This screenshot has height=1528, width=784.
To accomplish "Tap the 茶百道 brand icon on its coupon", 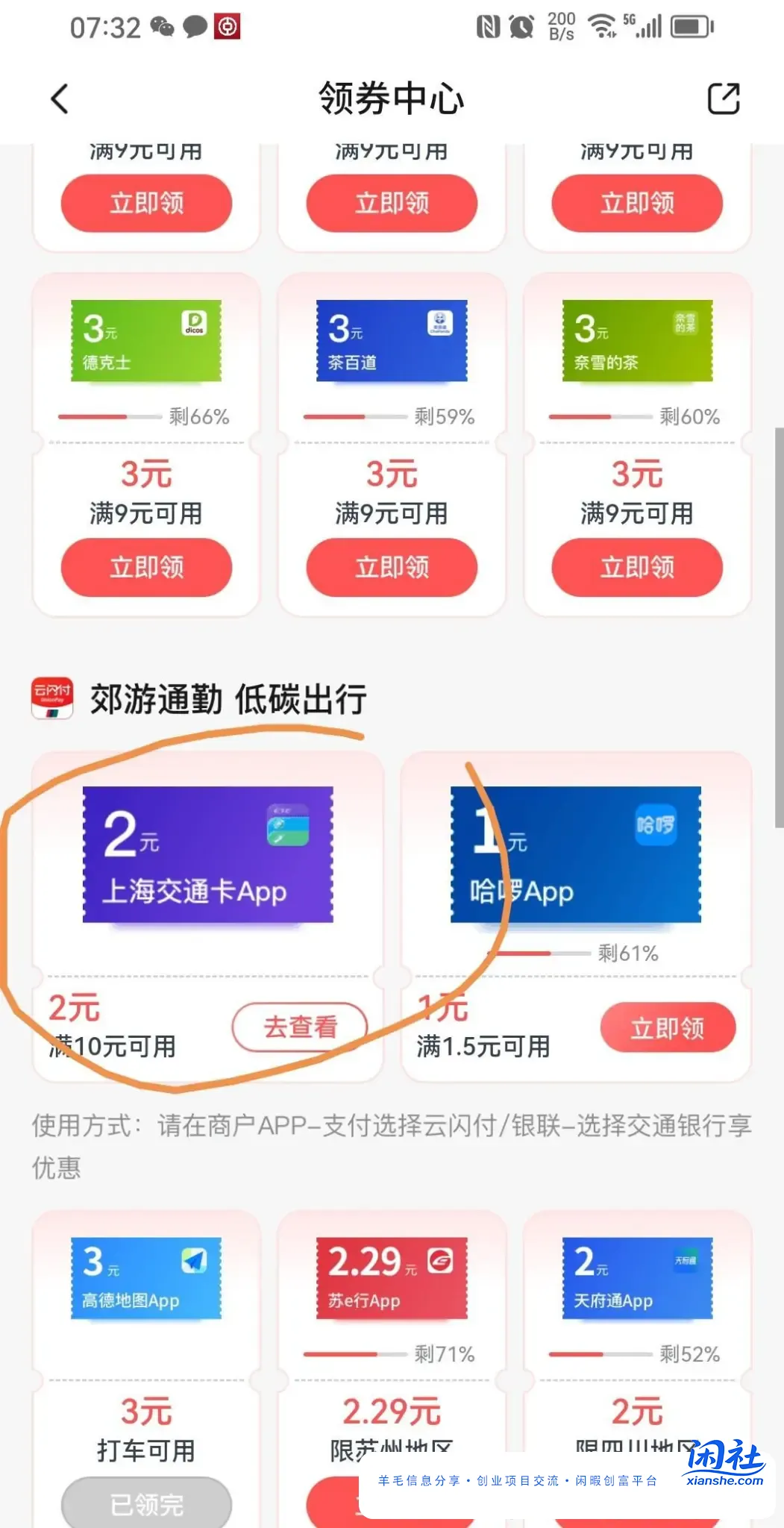I will coord(439,322).
